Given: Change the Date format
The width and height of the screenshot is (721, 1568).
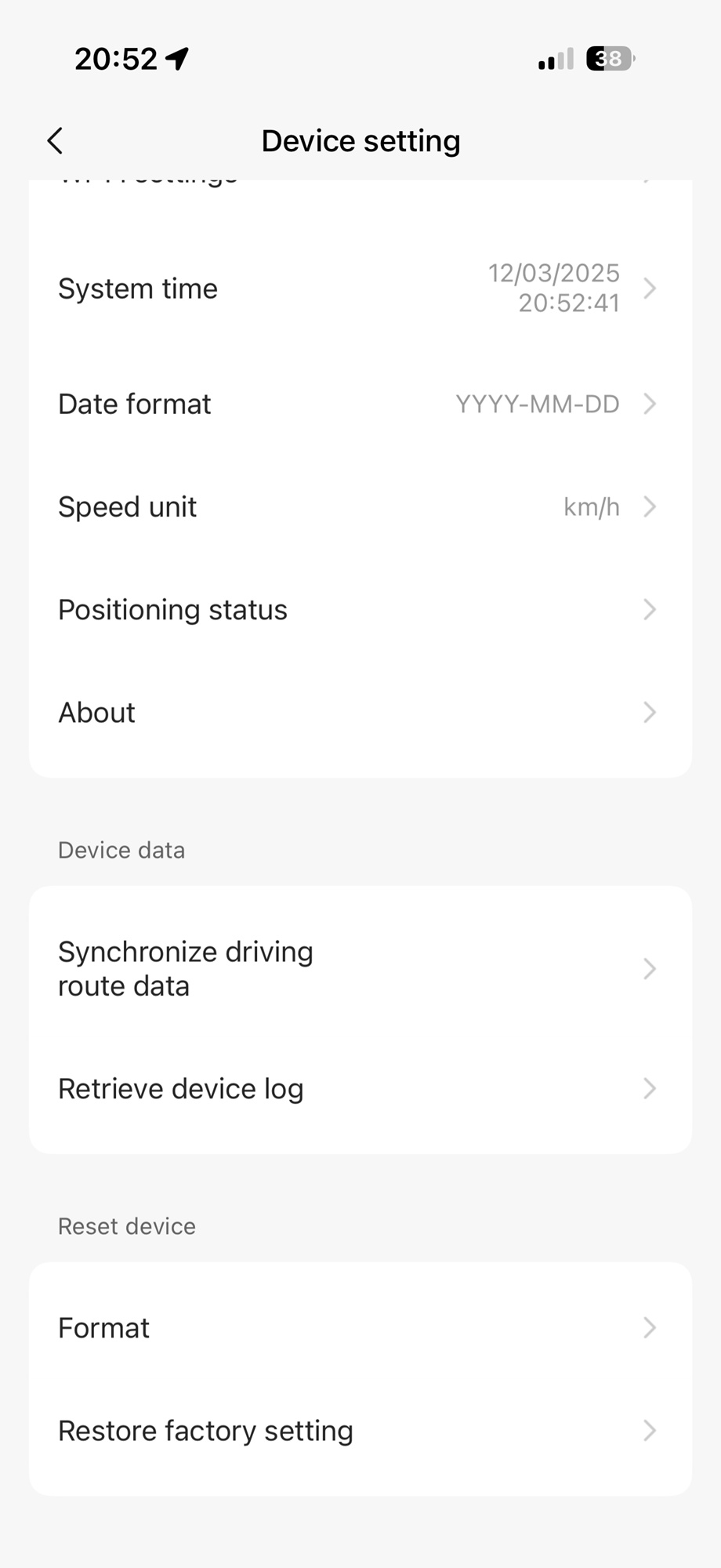Looking at the screenshot, I should pos(360,405).
